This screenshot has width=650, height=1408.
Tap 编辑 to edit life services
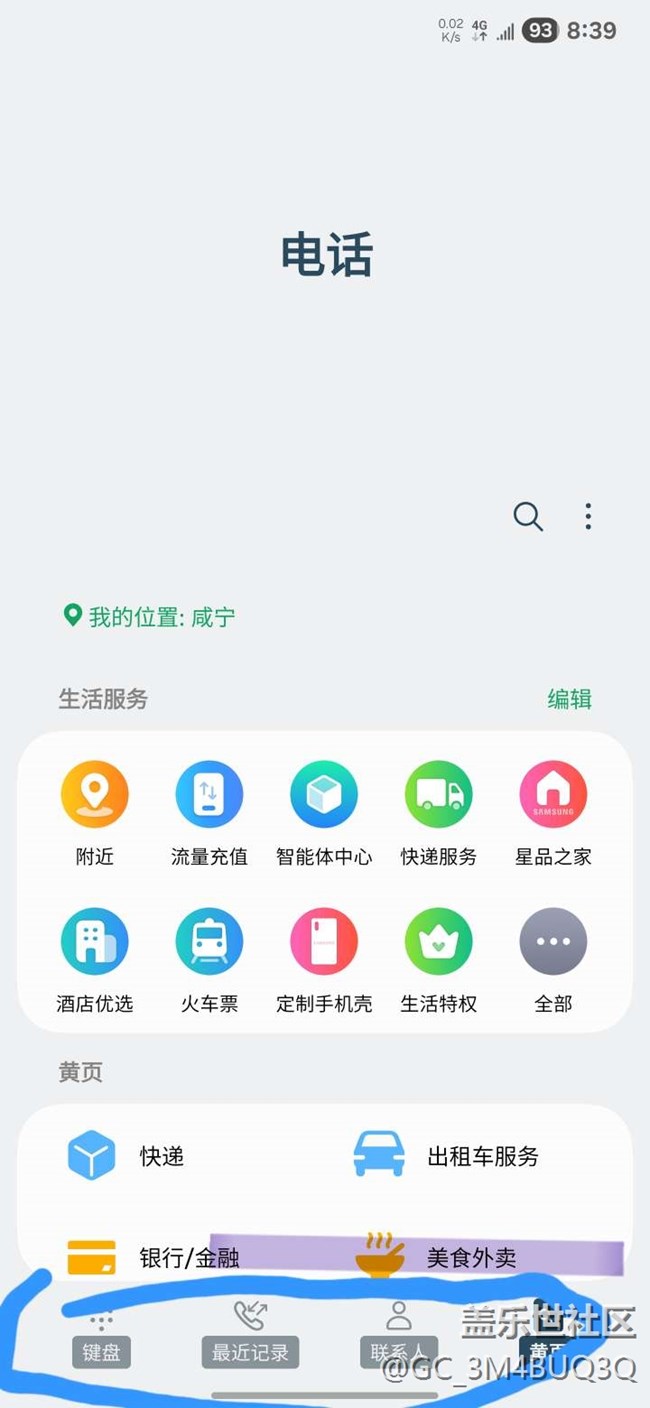(x=569, y=699)
